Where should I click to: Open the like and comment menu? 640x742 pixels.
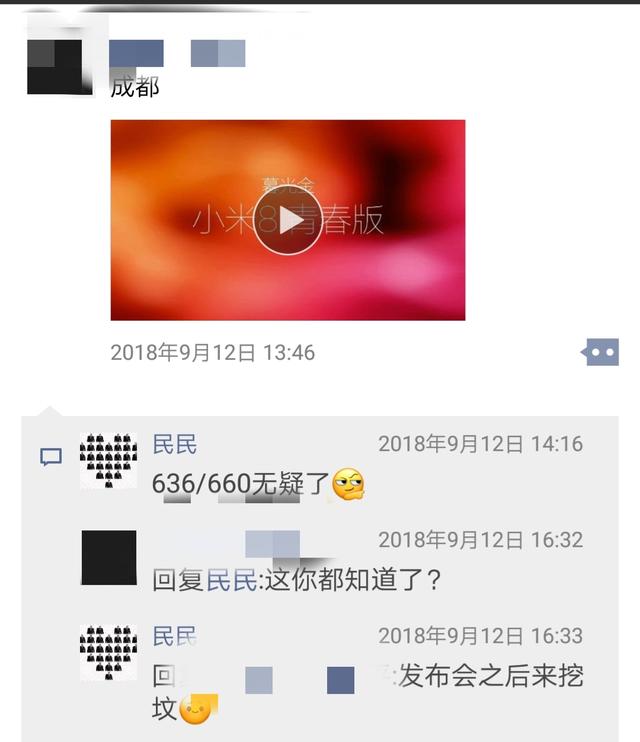(x=600, y=352)
